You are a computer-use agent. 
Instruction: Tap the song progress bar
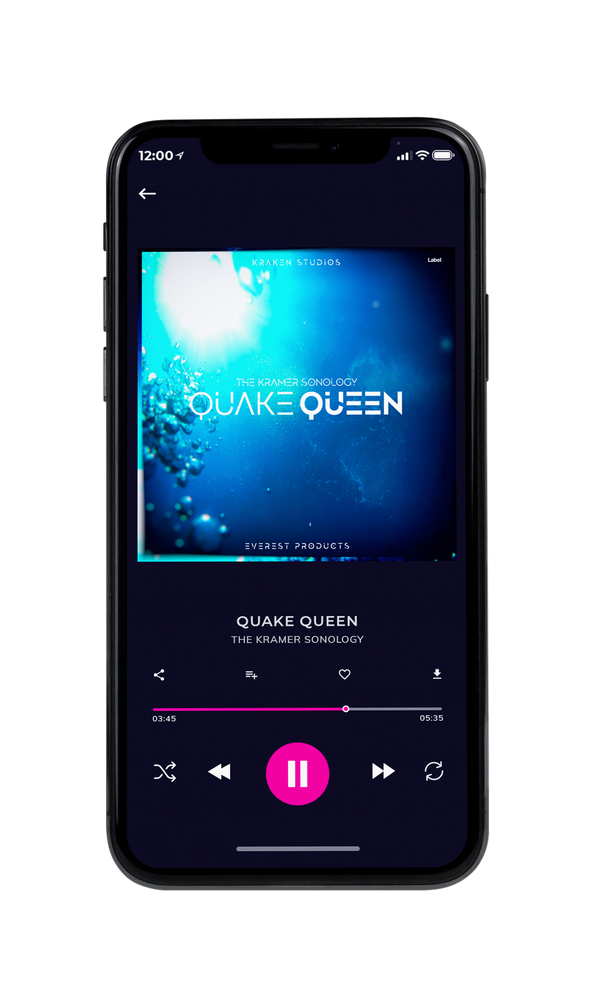(297, 709)
